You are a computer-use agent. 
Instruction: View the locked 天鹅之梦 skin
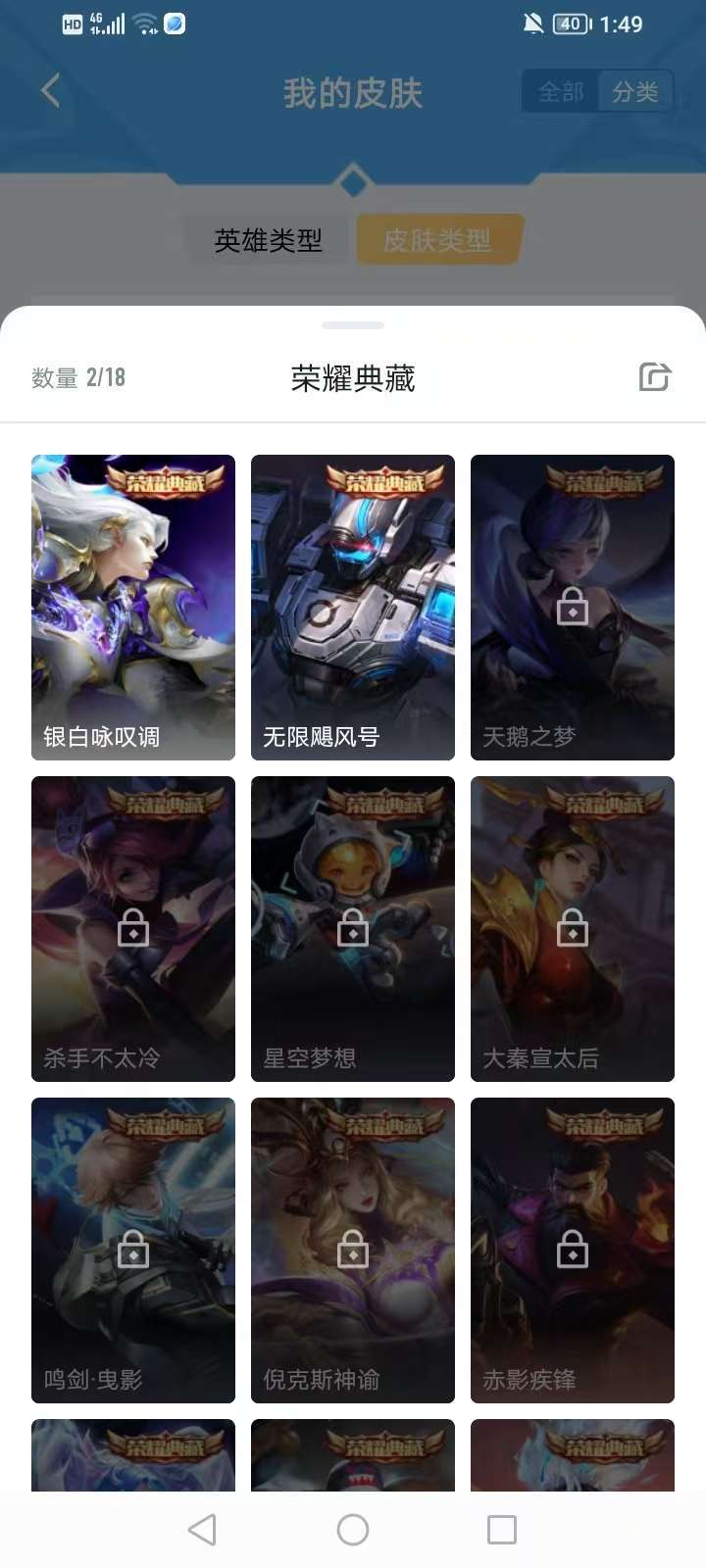pos(573,607)
